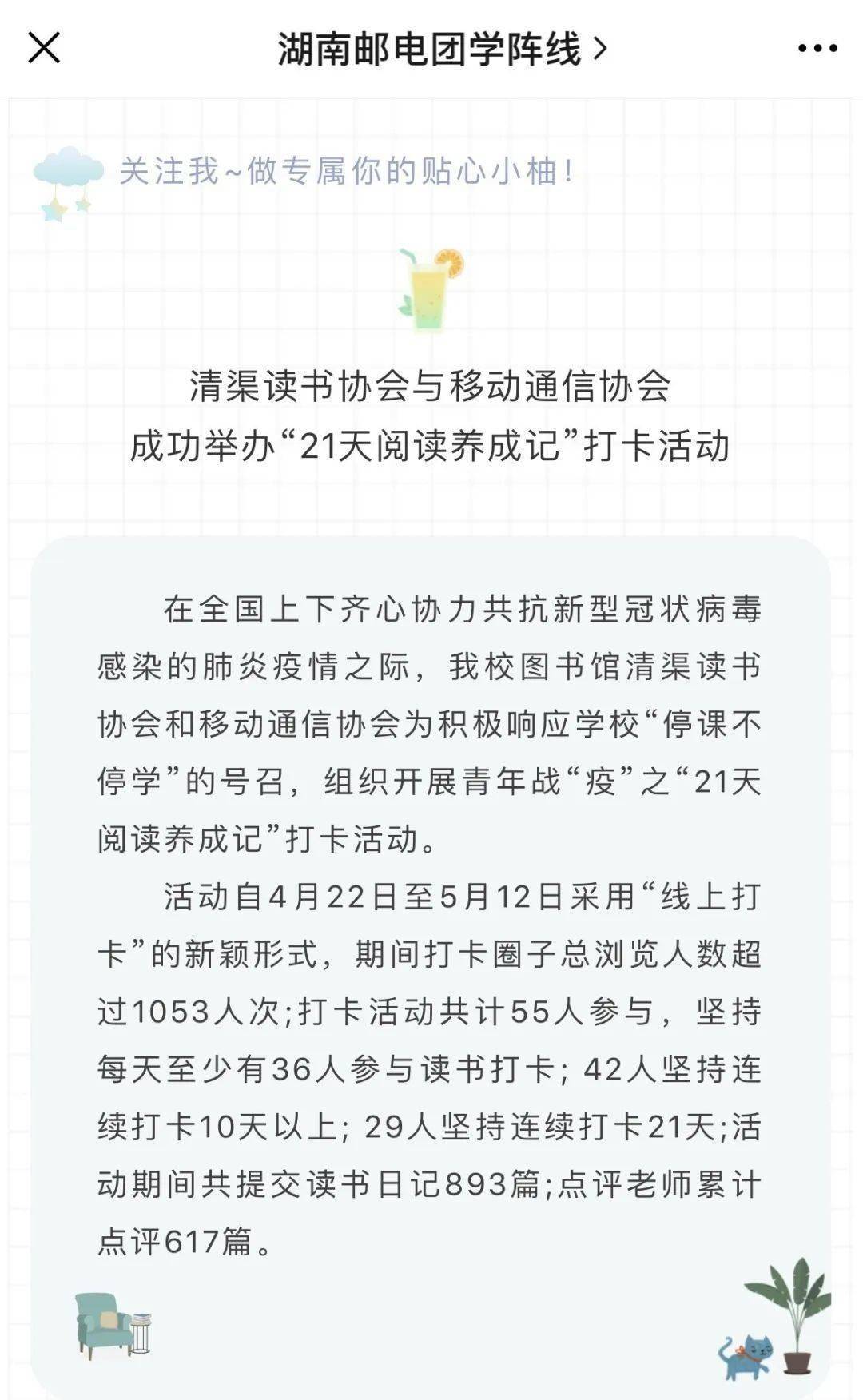This screenshot has width=863, height=1400.
Task: Close the article page
Action: pyautogui.click(x=44, y=48)
